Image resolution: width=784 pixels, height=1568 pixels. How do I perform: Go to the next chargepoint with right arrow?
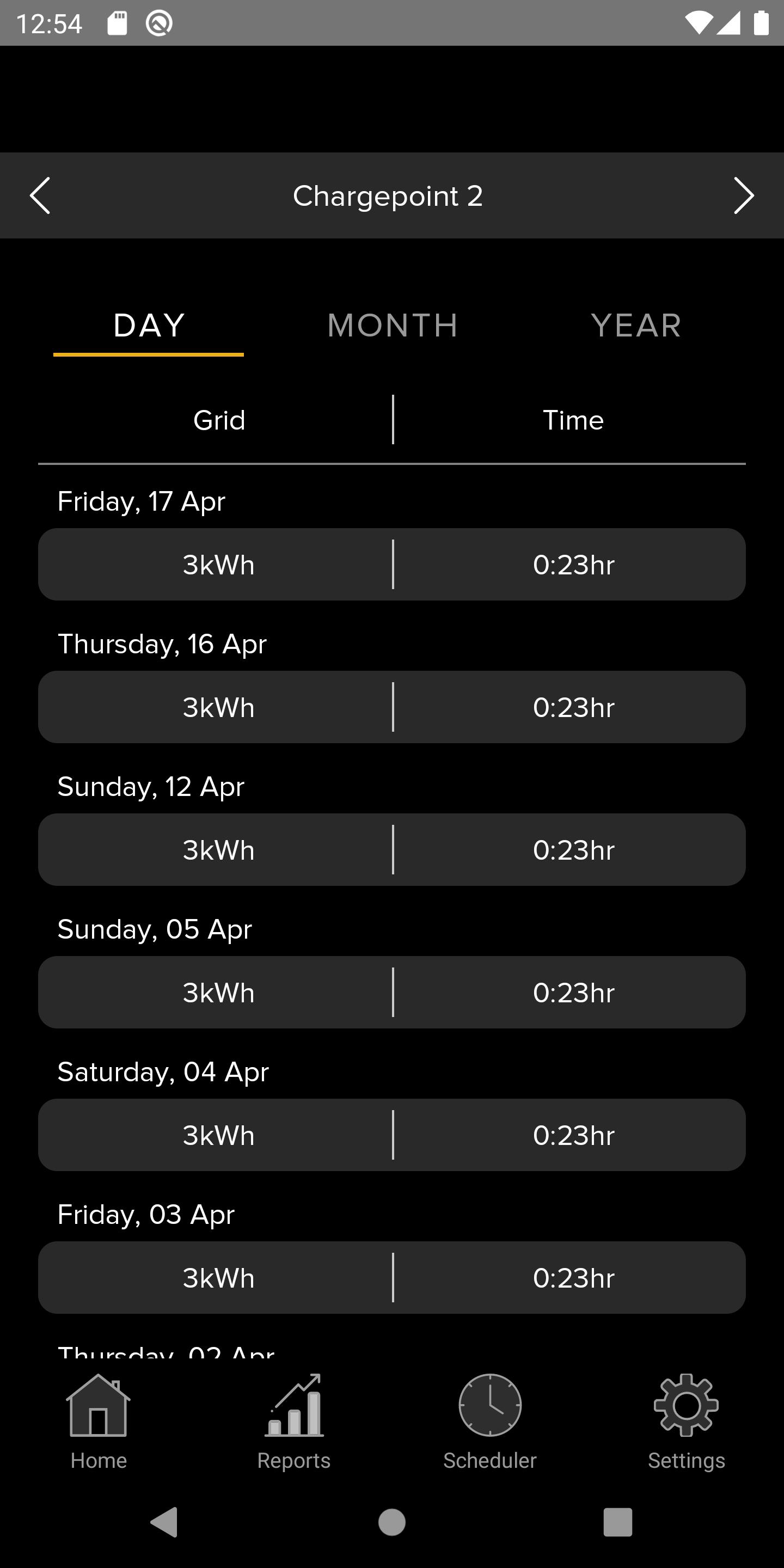tap(743, 195)
